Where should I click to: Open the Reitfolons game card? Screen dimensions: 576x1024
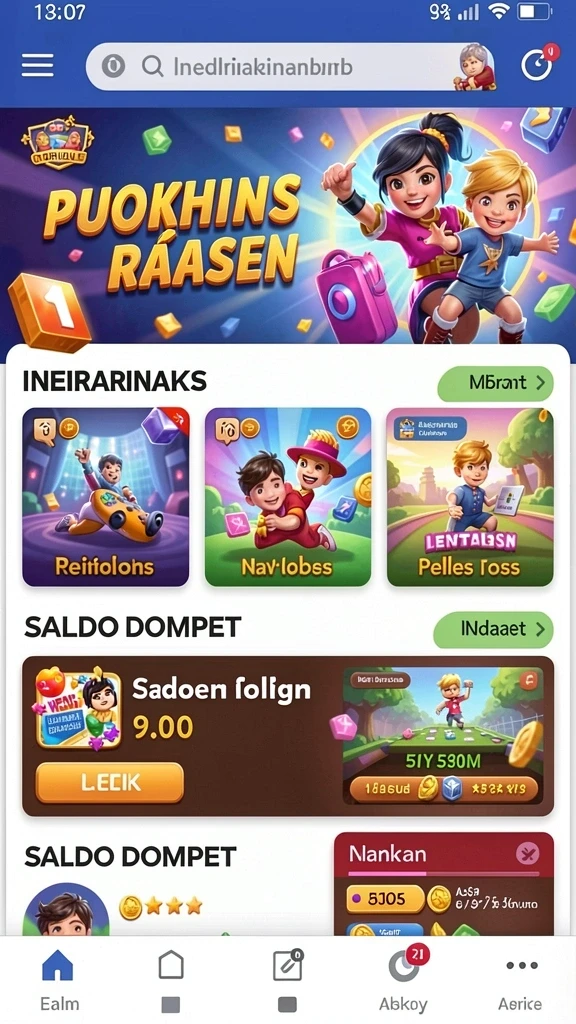tap(106, 497)
